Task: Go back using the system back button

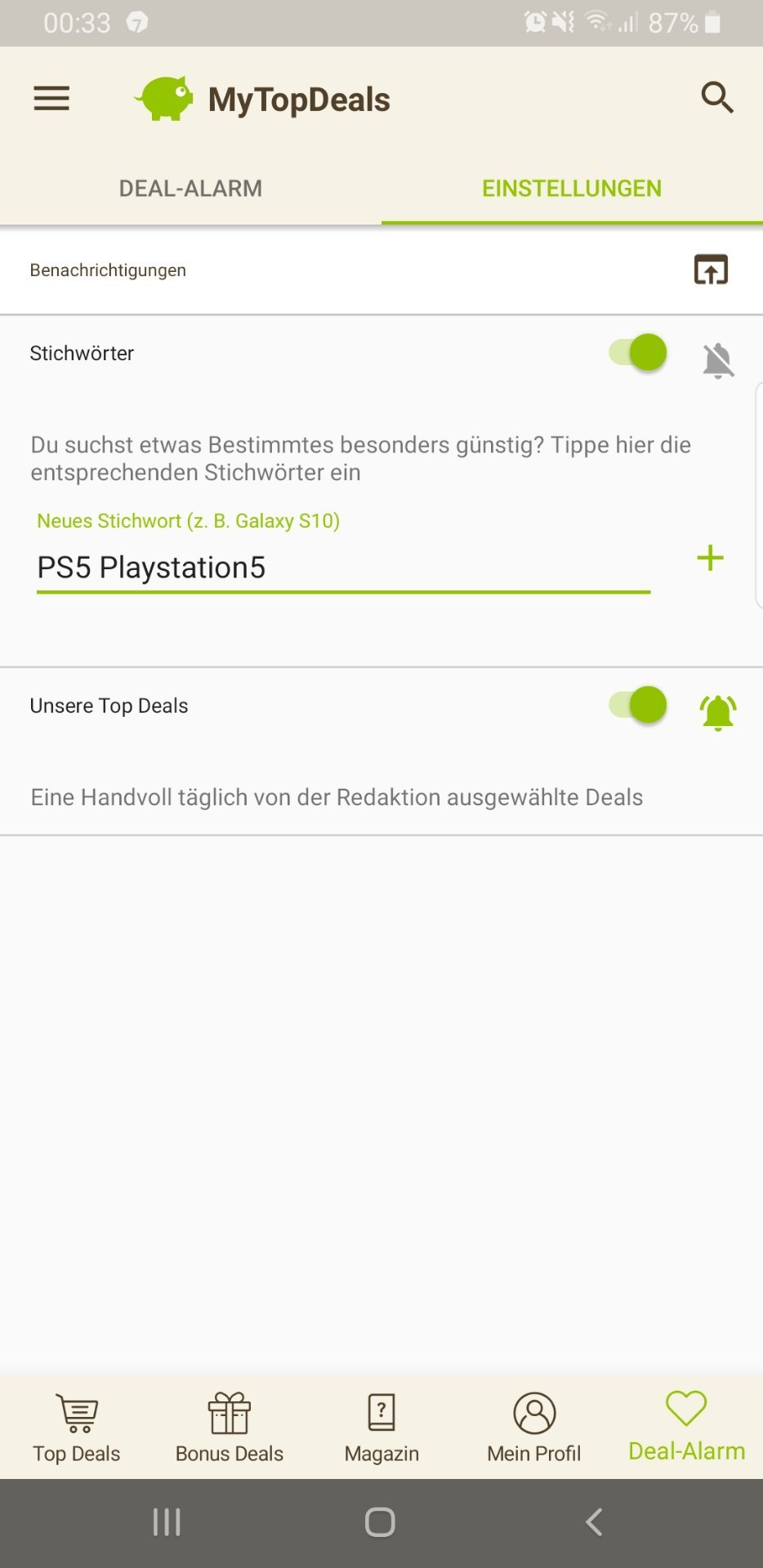Action: tap(594, 1522)
